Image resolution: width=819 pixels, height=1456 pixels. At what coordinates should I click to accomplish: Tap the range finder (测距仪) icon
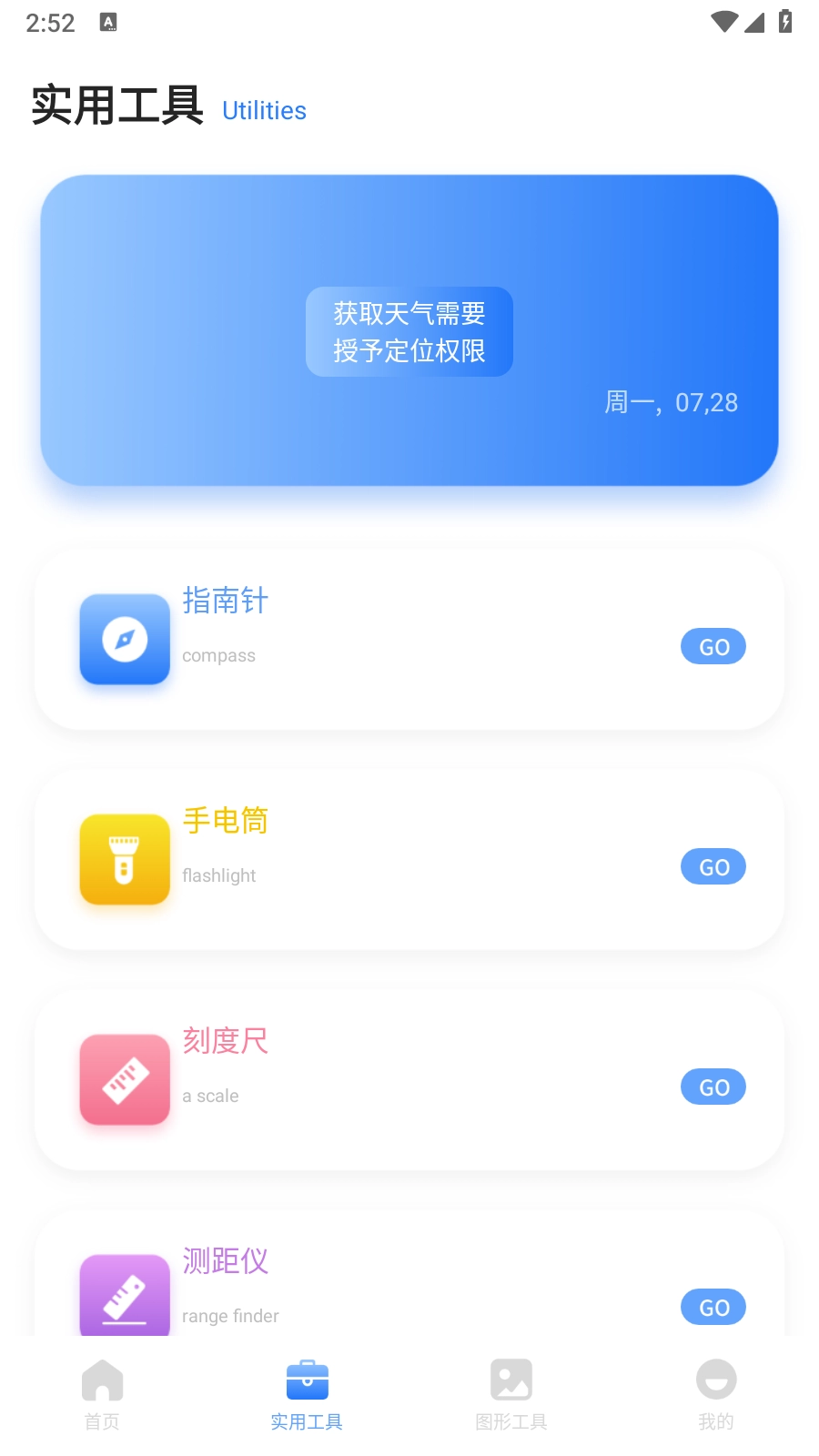(125, 1296)
